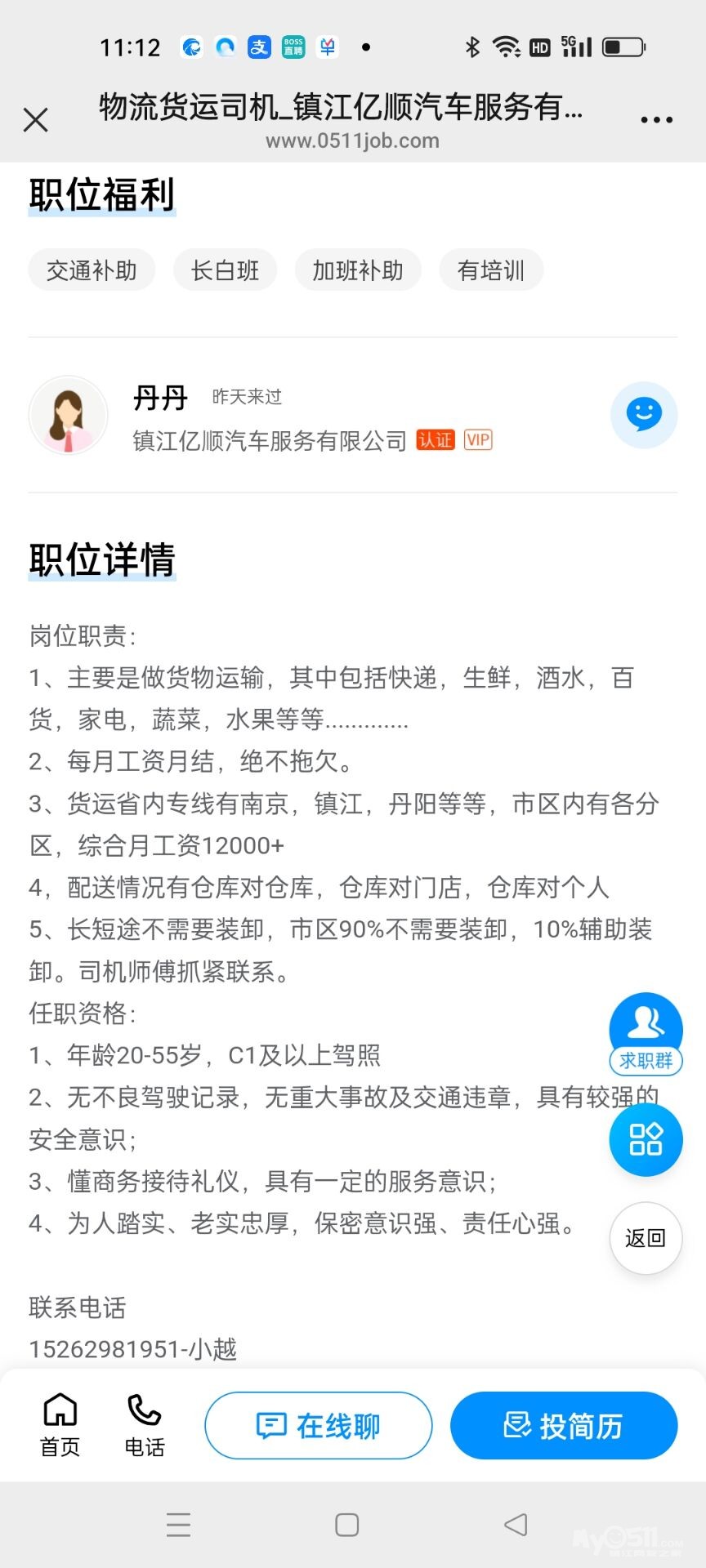The height and width of the screenshot is (1568, 706).
Task: Open the blue grid shortcut menu
Action: coord(646,1140)
